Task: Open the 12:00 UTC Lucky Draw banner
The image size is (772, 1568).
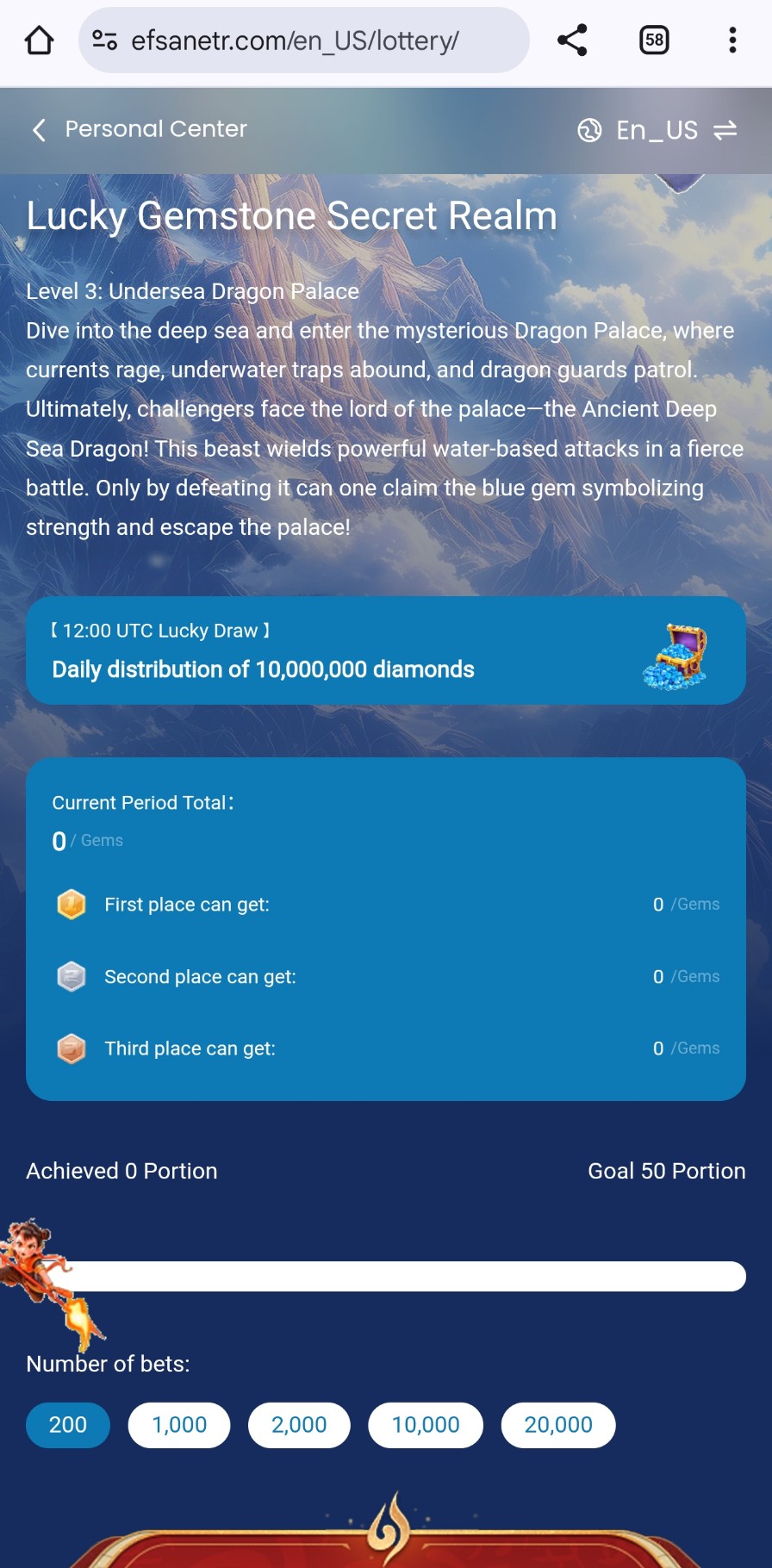Action: tap(385, 650)
